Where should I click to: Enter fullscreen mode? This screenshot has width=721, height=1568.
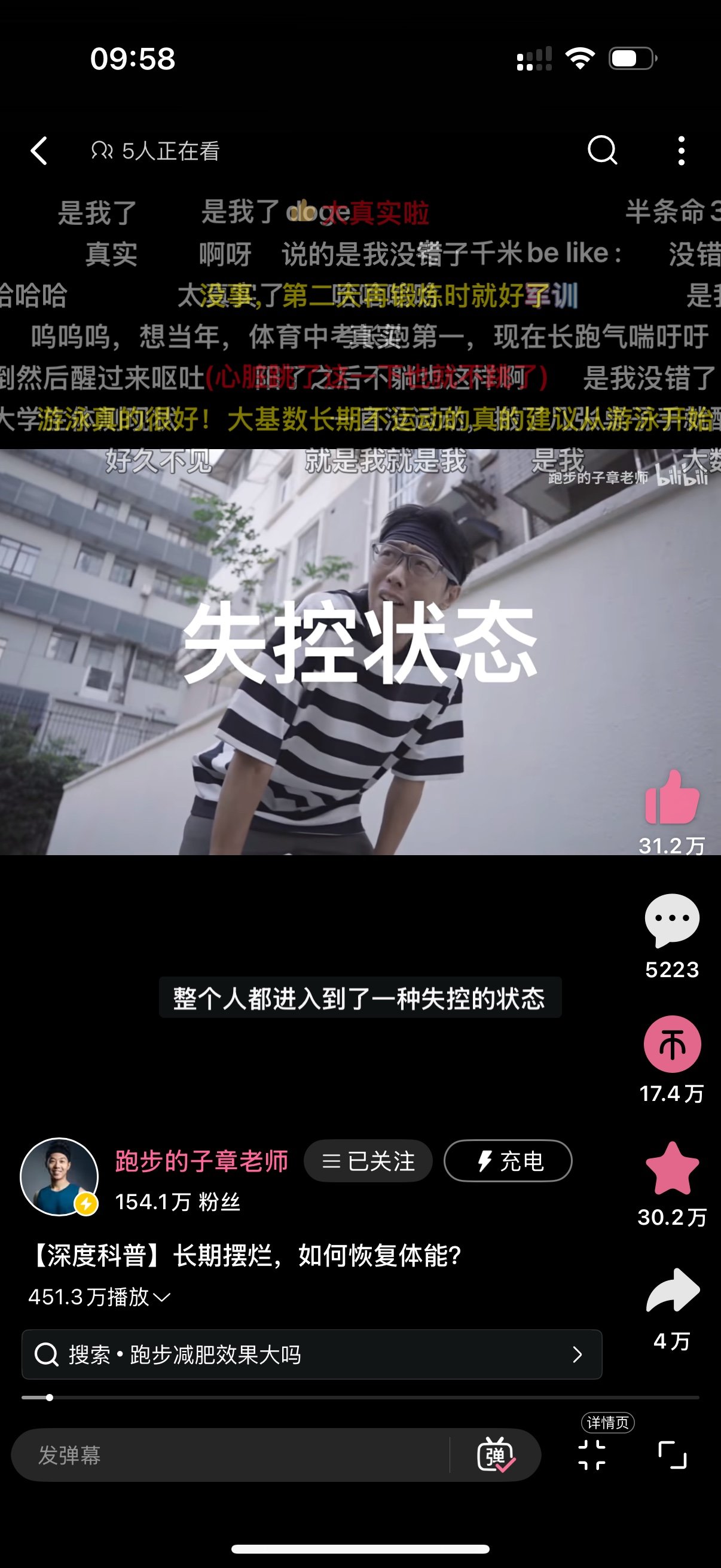point(673,1456)
